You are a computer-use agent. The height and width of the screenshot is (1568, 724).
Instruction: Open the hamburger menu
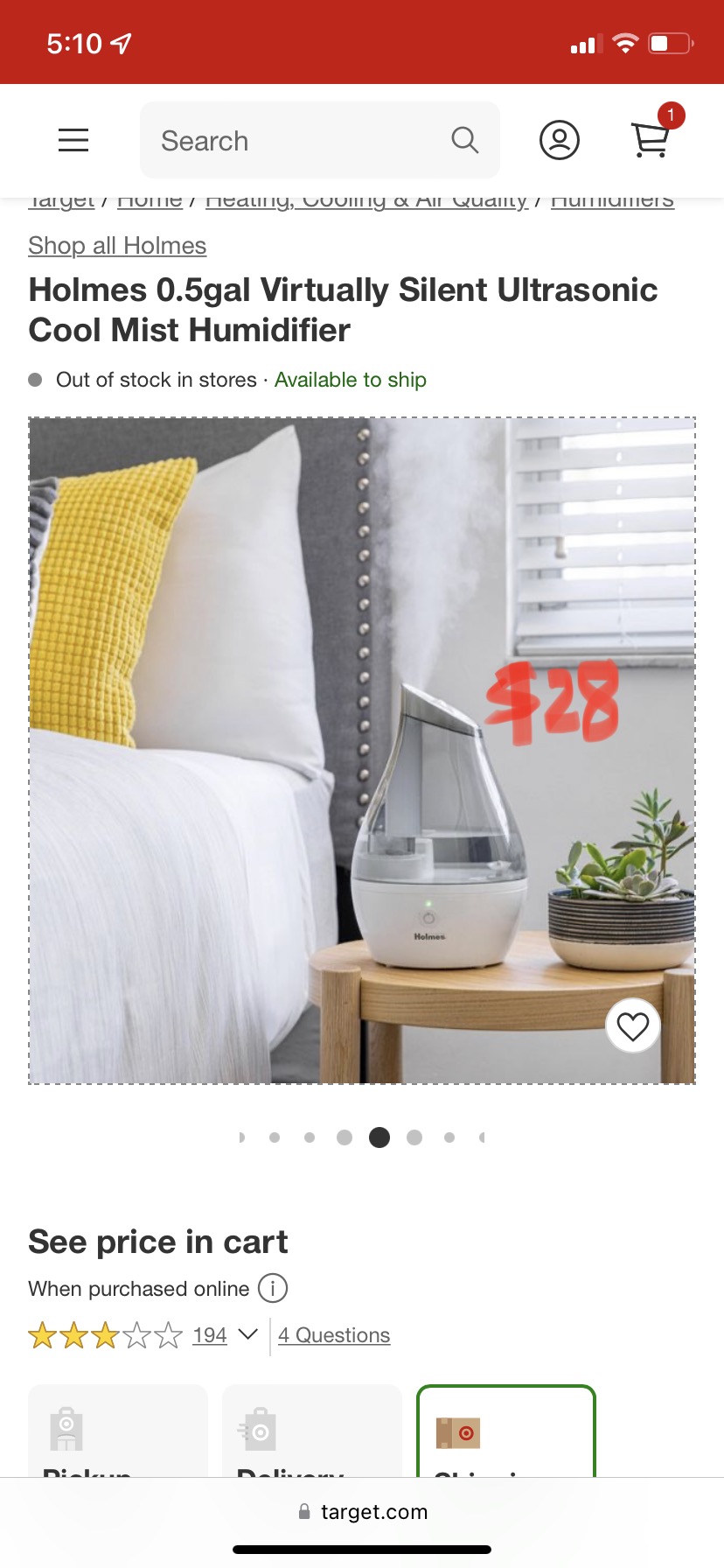[x=73, y=140]
